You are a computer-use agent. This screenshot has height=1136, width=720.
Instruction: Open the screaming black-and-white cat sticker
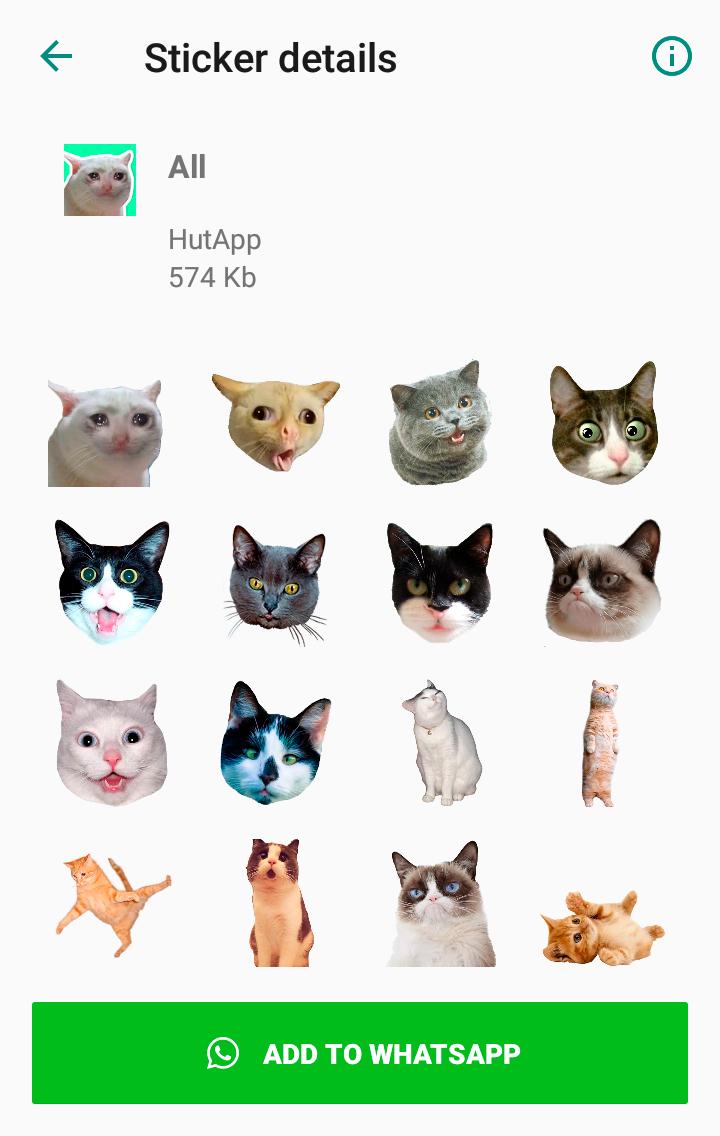point(111,581)
